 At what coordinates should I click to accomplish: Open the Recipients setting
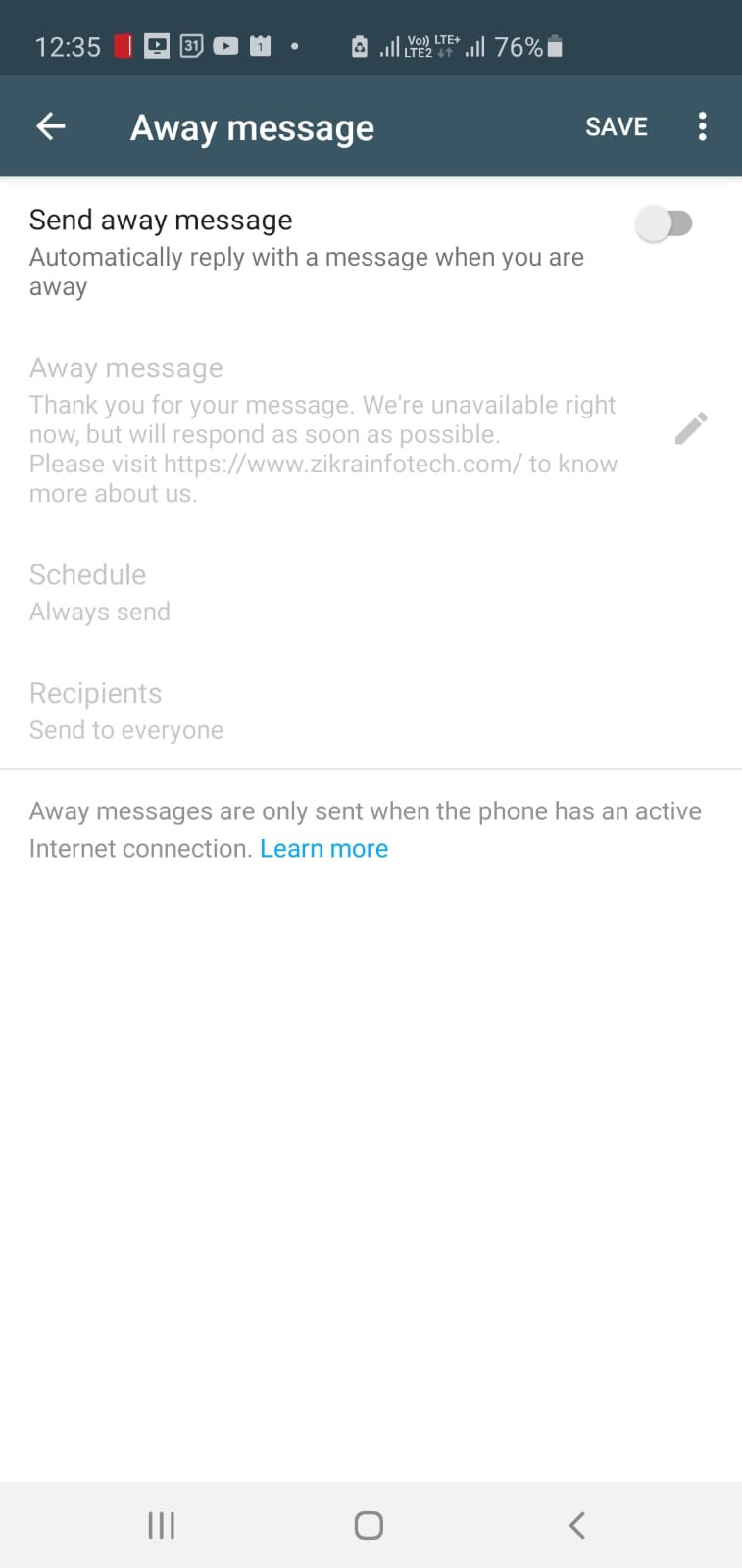(371, 710)
